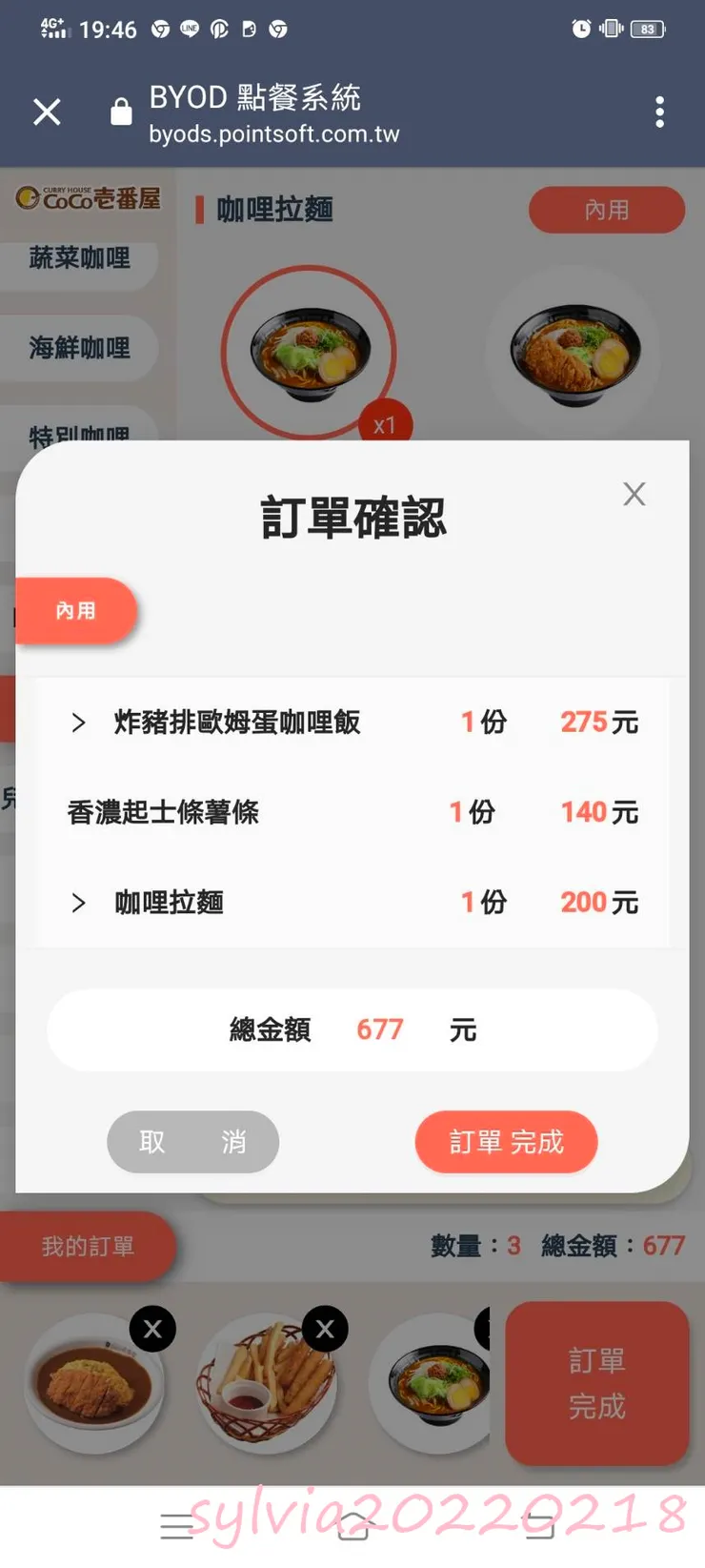Select the highlighted curry ramen bowl image
The image size is (705, 1568).
[x=309, y=351]
